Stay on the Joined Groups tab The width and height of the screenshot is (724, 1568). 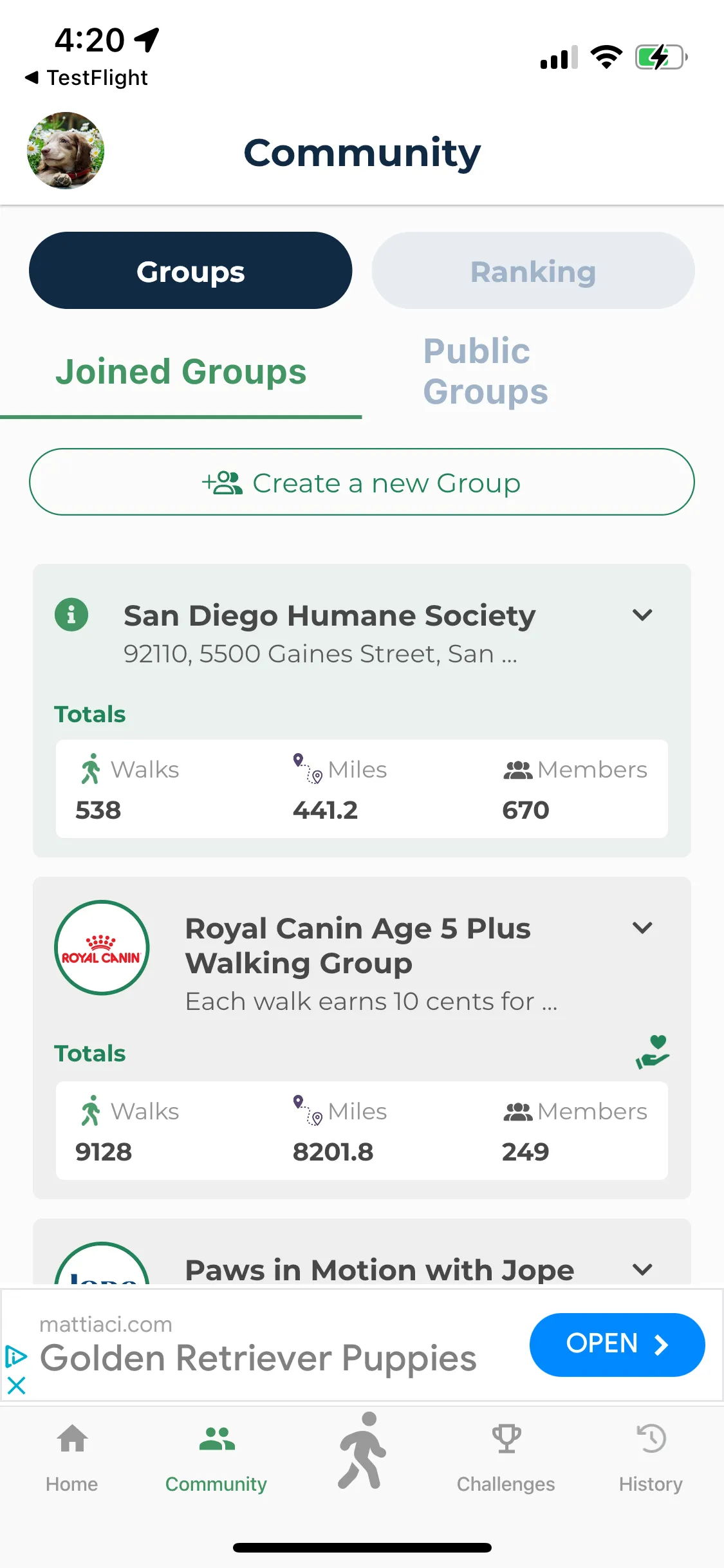click(181, 371)
